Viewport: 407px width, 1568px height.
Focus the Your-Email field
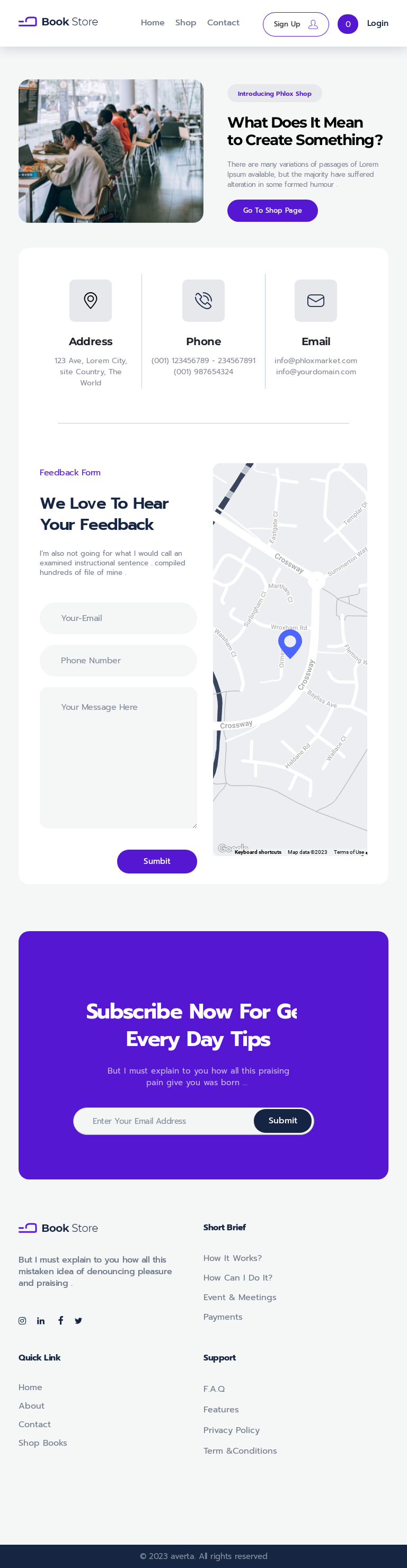tap(118, 618)
